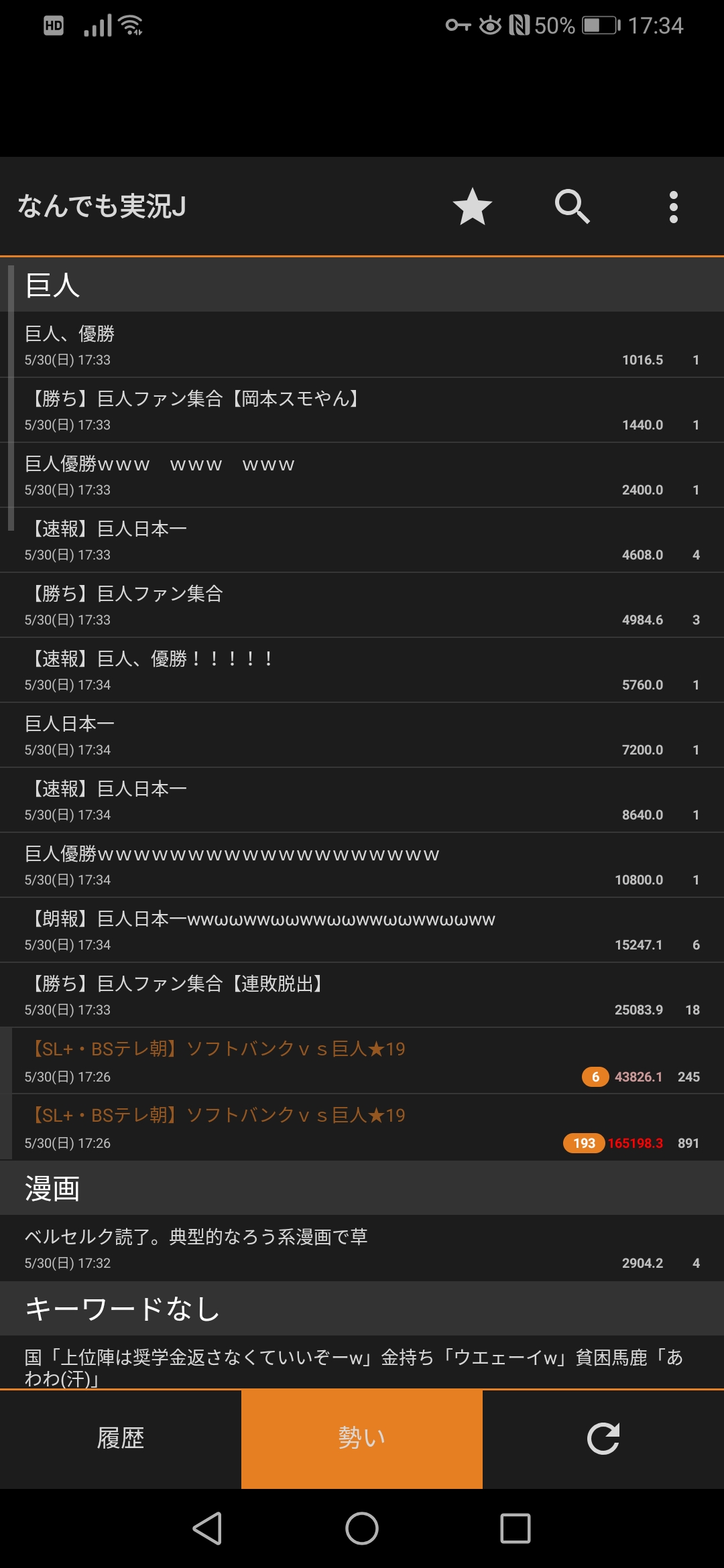Open the search icon
Image resolution: width=724 pixels, height=1568 pixels.
coord(572,206)
